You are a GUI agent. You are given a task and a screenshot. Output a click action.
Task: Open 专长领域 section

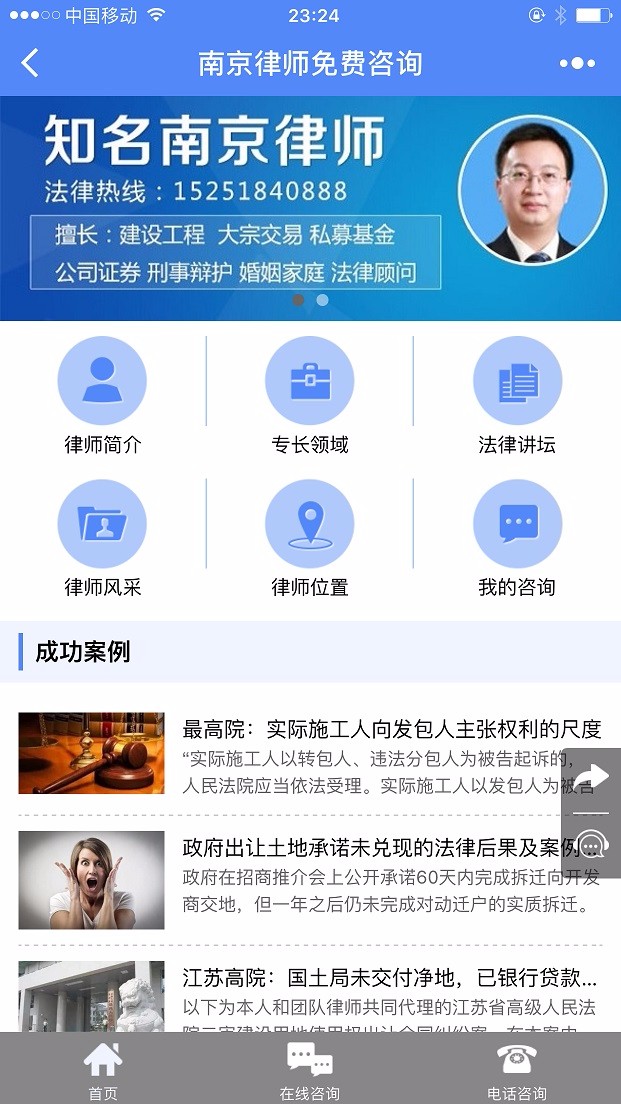tap(310, 396)
